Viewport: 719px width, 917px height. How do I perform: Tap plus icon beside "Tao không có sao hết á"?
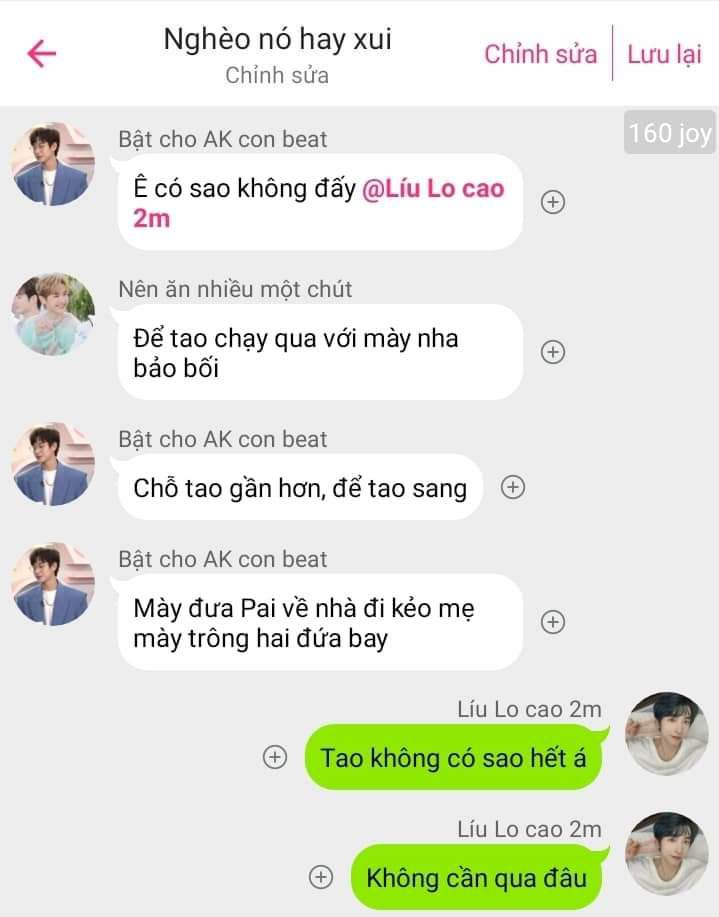274,758
